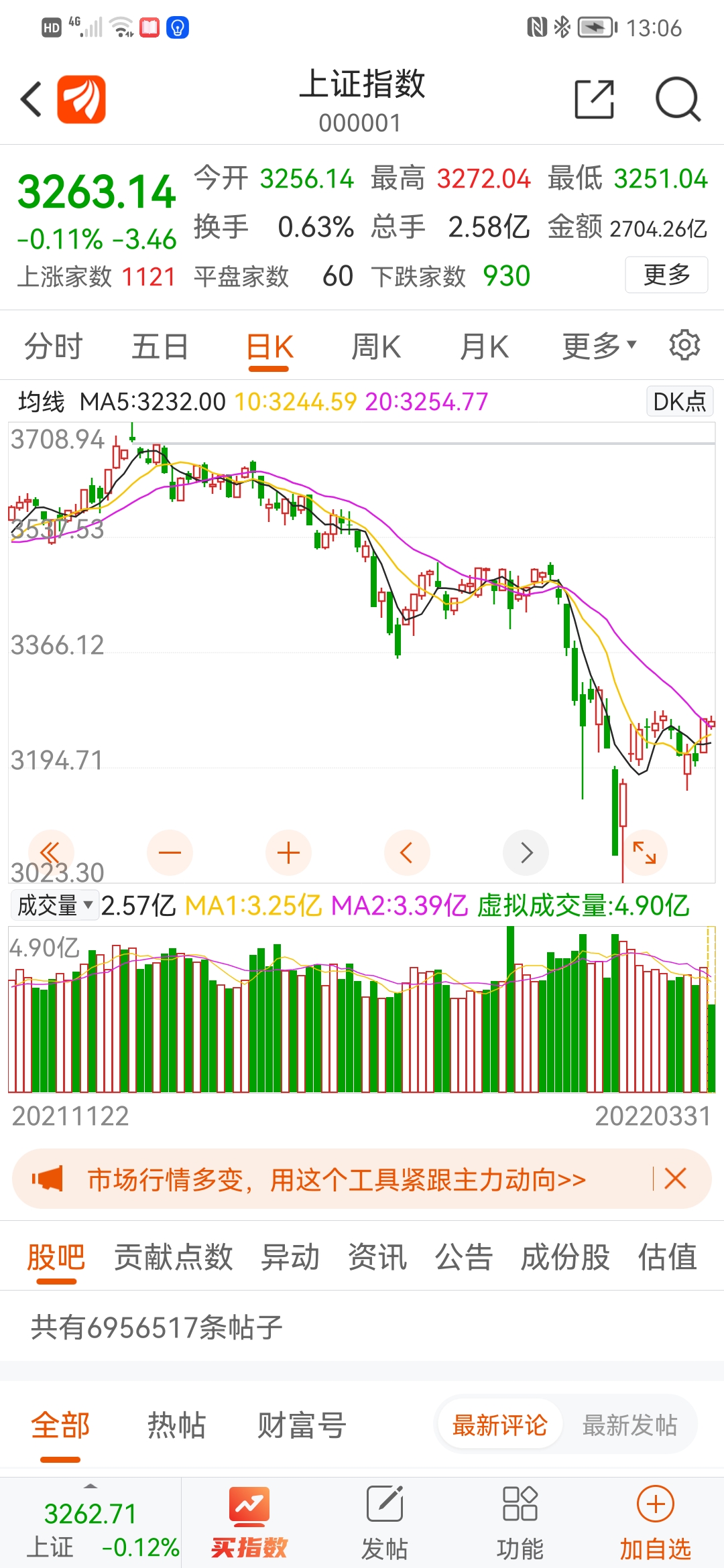This screenshot has width=724, height=1568.
Task: Open the search magnifier
Action: 677,99
